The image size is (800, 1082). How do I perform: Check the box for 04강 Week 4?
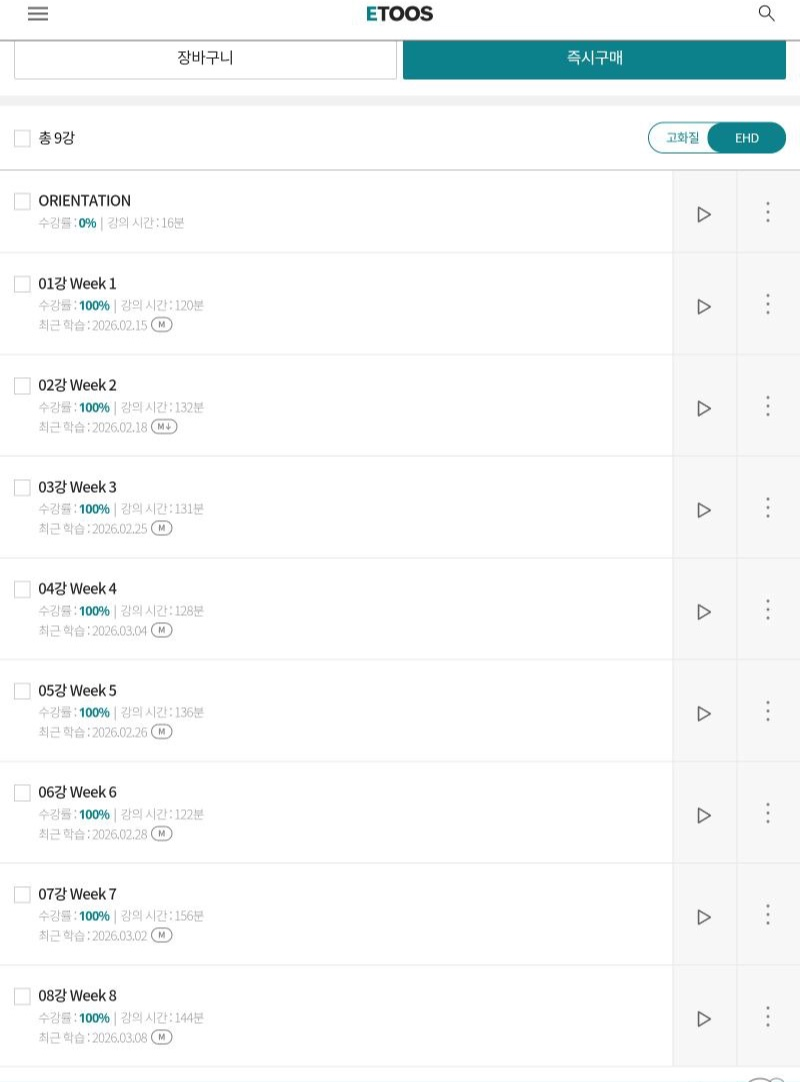pos(22,590)
